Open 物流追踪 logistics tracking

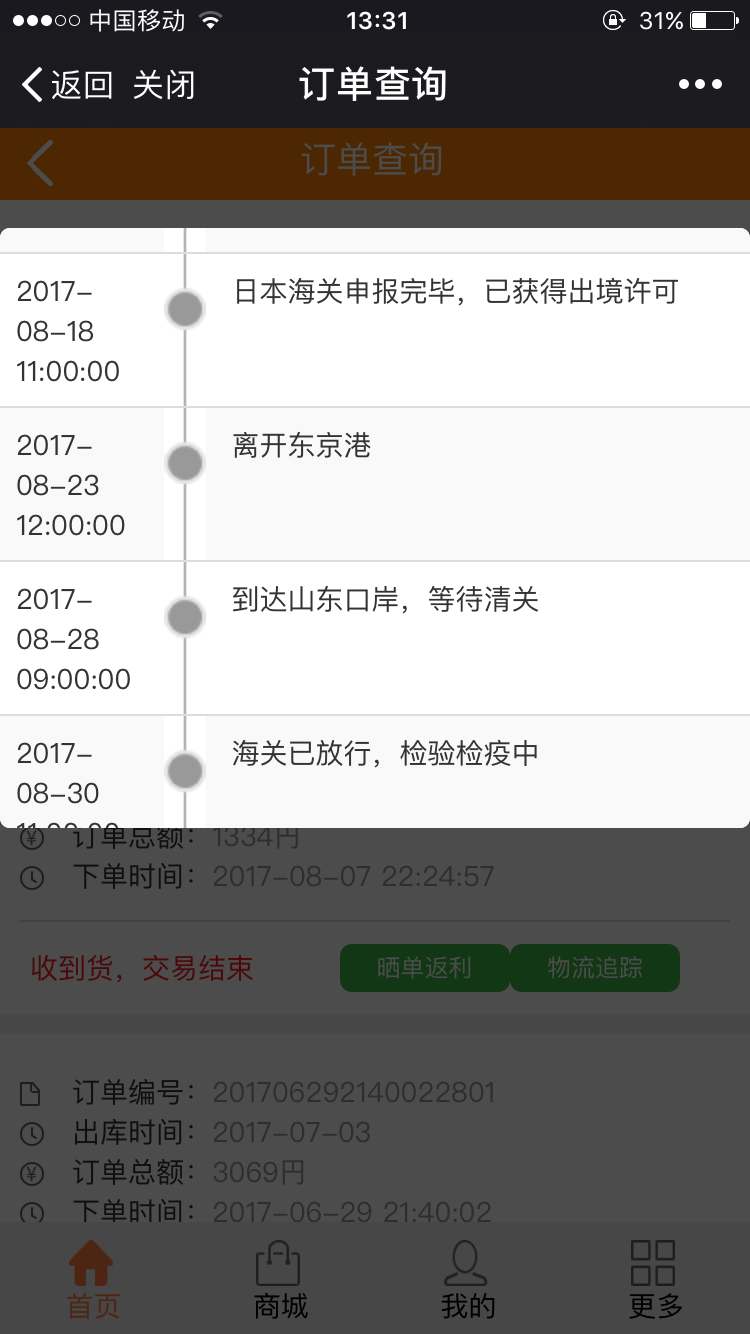pyautogui.click(x=595, y=968)
